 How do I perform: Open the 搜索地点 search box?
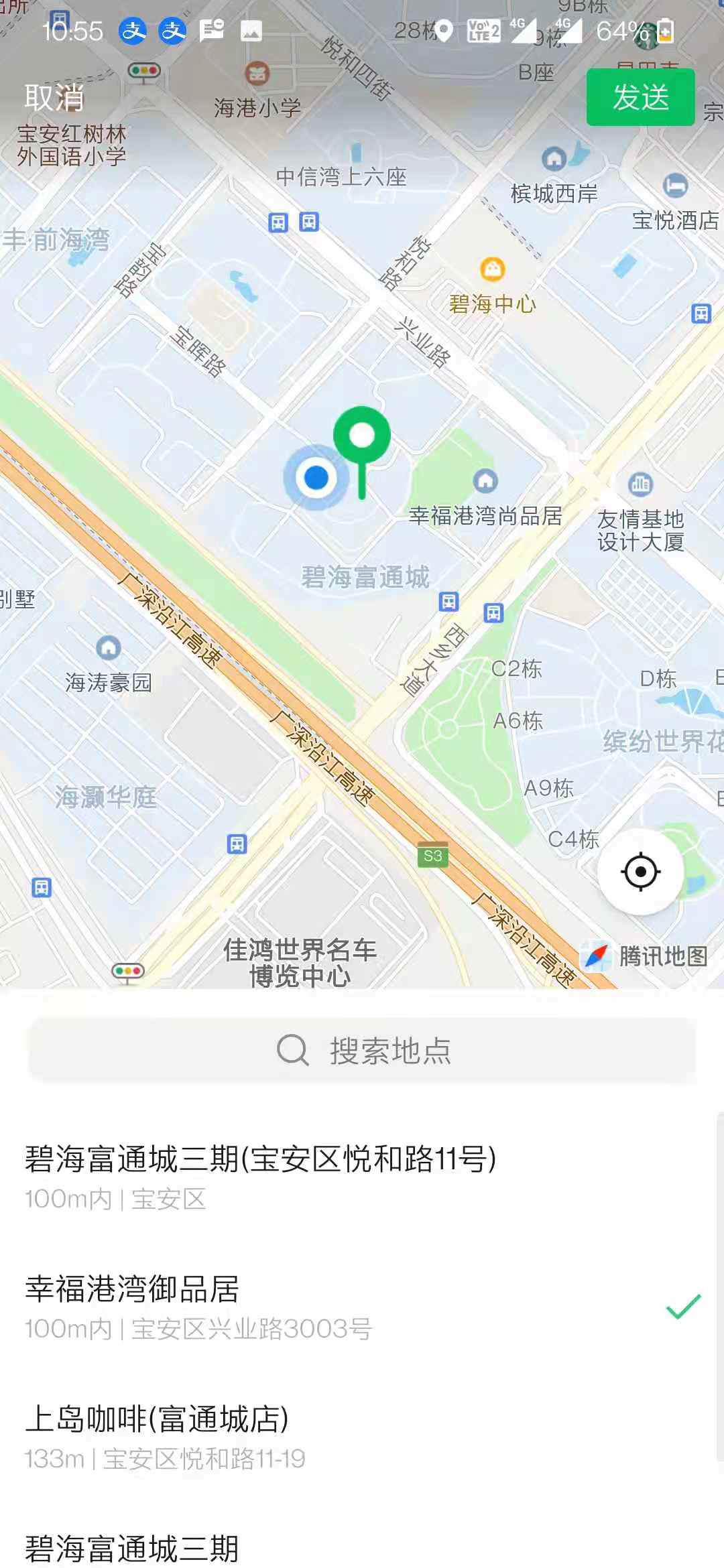362,1050
